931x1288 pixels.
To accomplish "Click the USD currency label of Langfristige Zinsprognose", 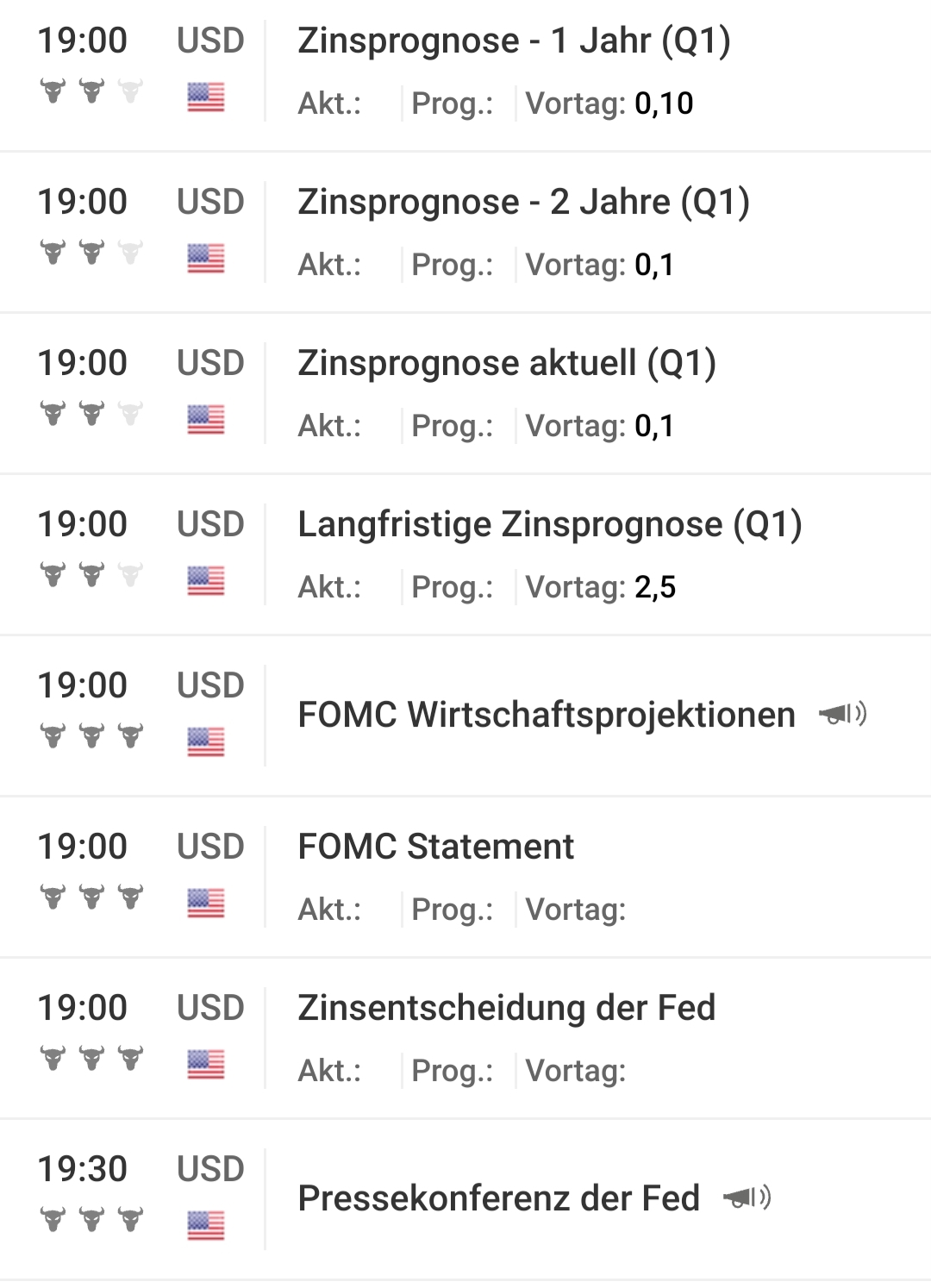I will [x=211, y=523].
